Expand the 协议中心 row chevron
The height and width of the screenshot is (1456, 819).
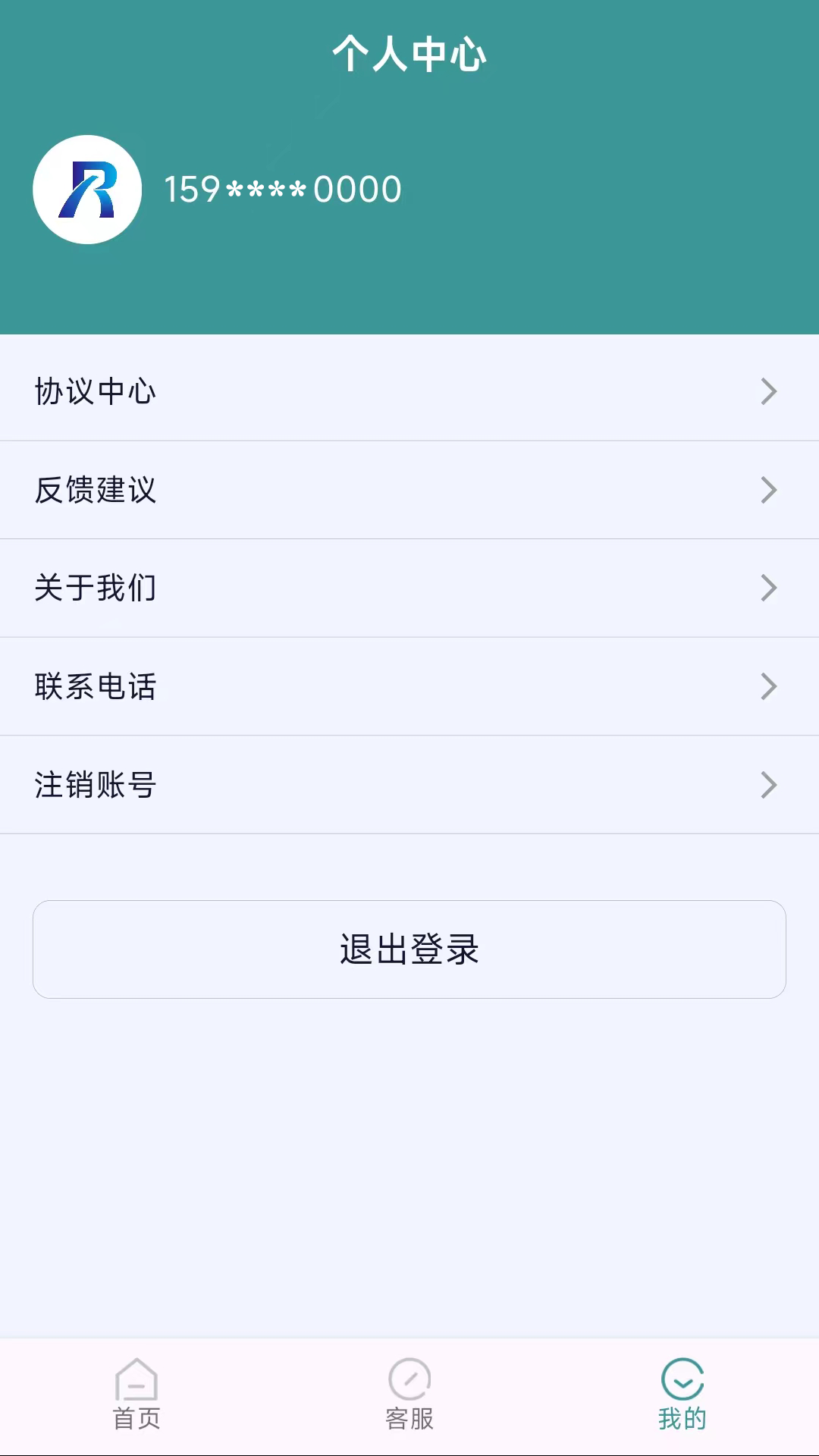point(768,391)
